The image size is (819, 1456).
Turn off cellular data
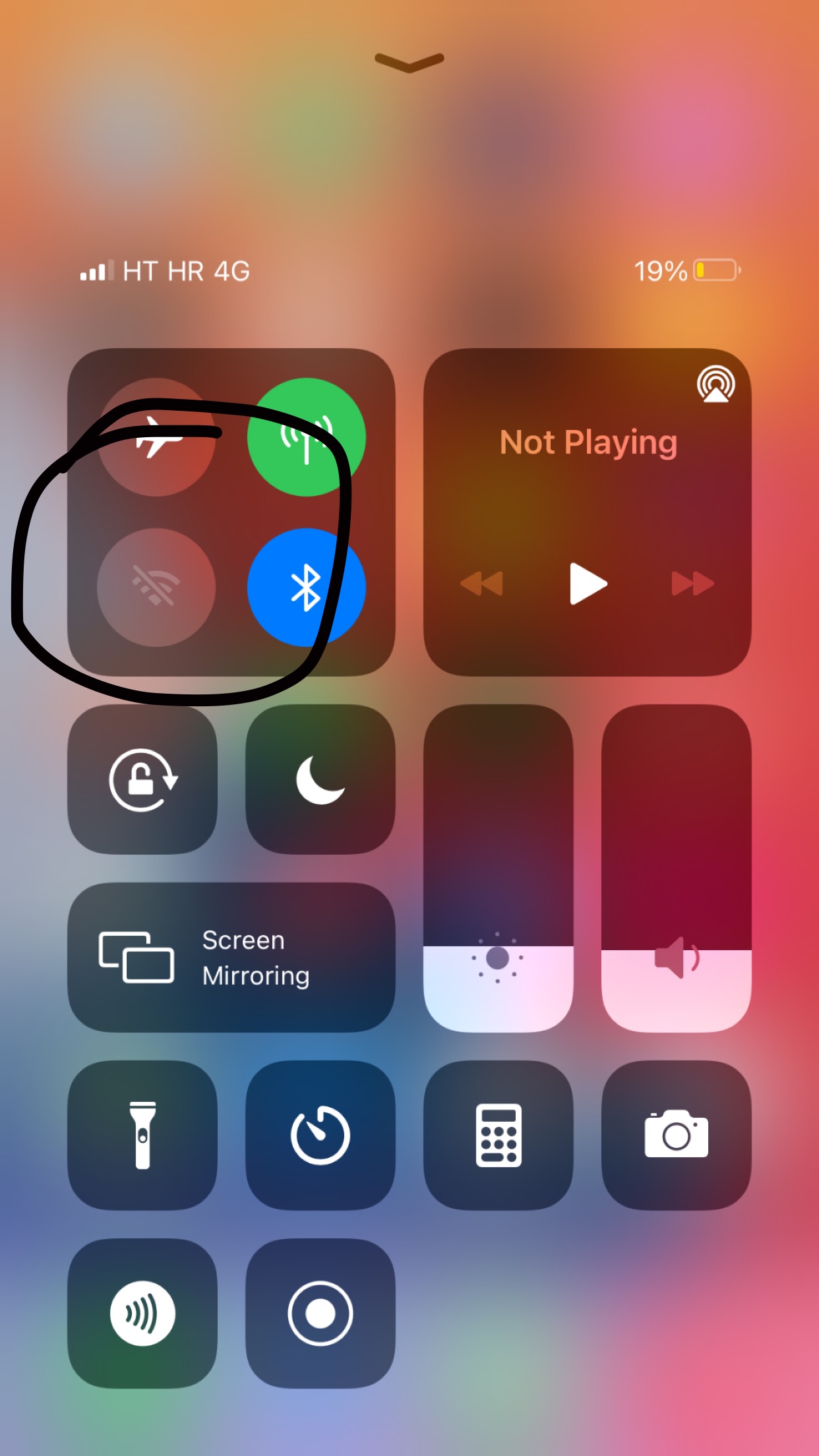coord(307,437)
